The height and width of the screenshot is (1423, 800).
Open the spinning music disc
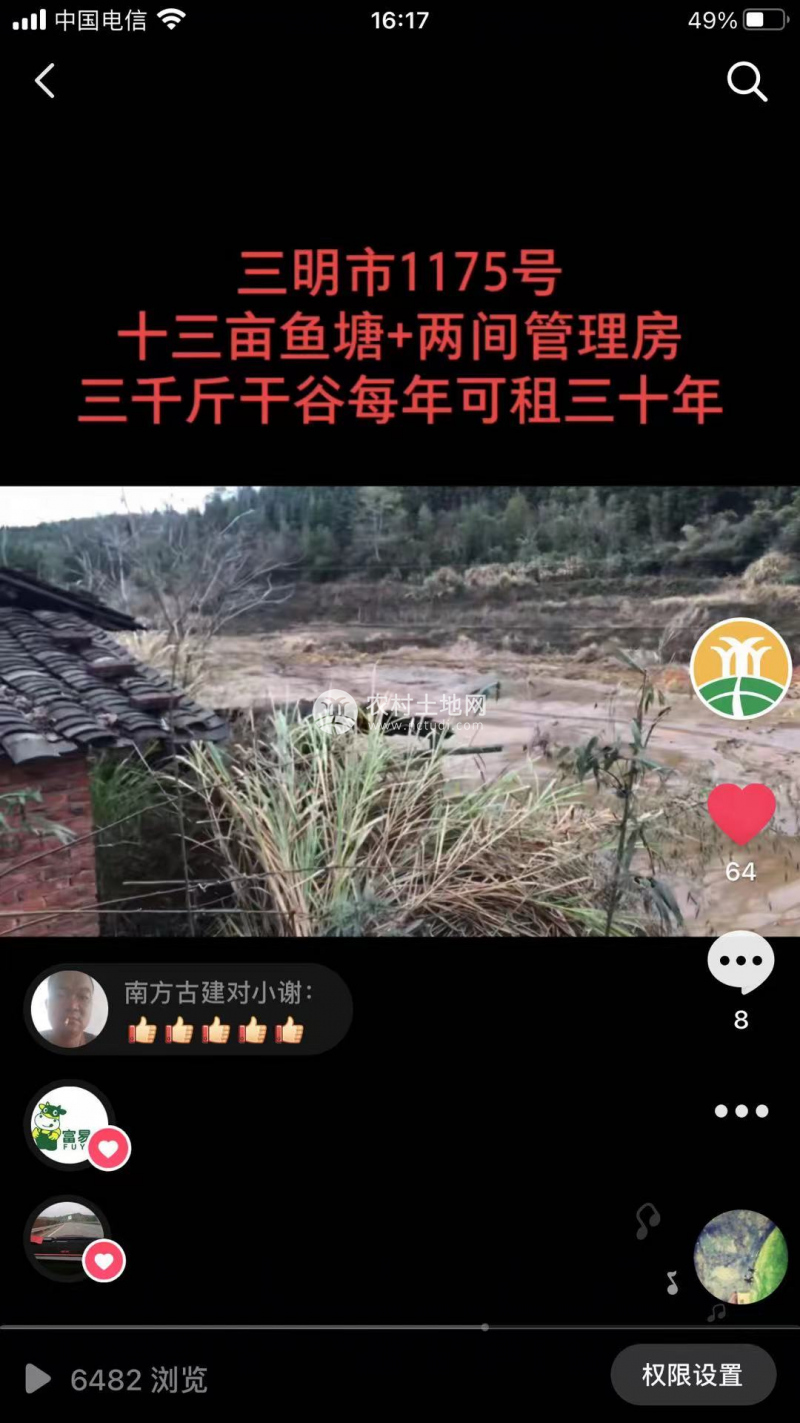point(741,1257)
